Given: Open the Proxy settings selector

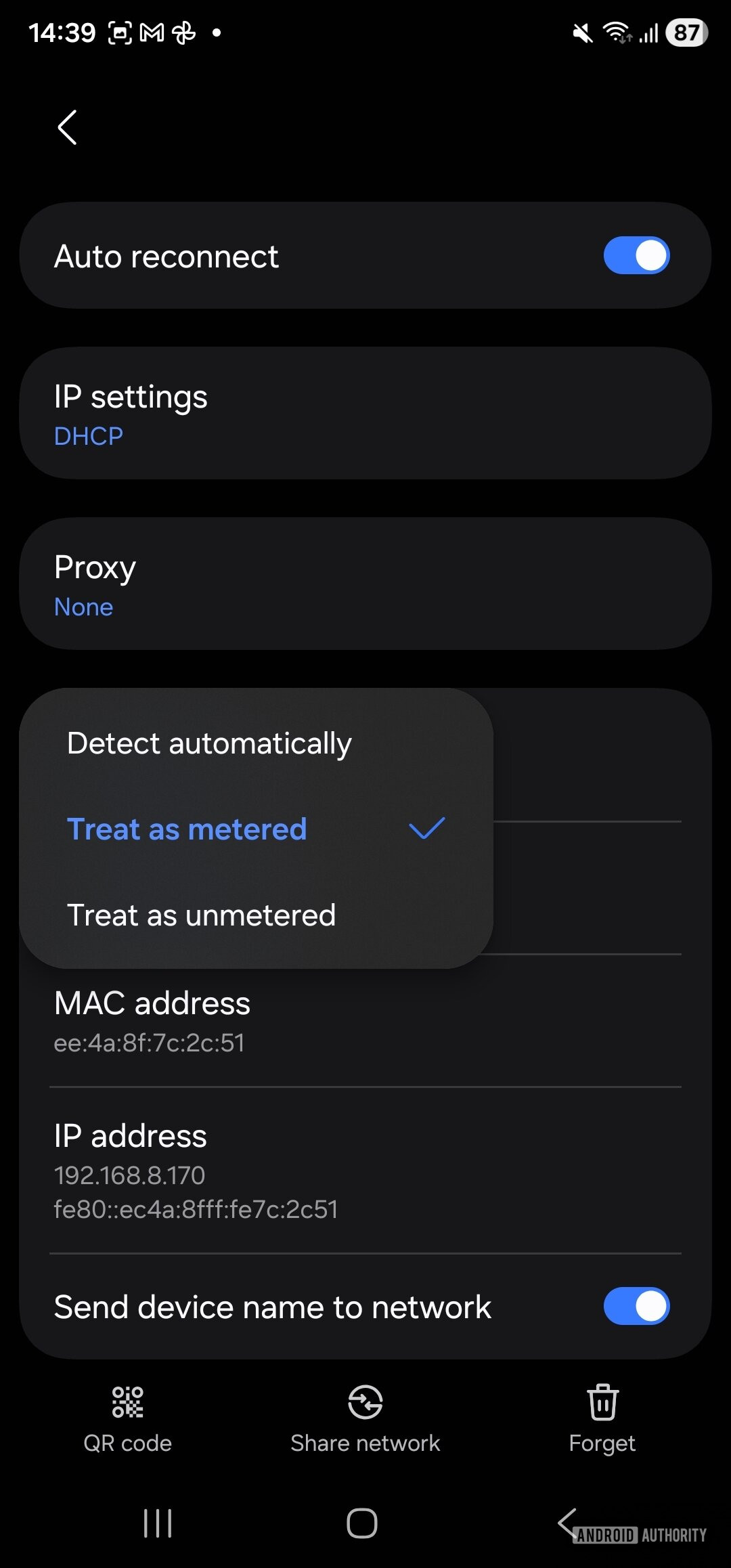Looking at the screenshot, I should [365, 584].
